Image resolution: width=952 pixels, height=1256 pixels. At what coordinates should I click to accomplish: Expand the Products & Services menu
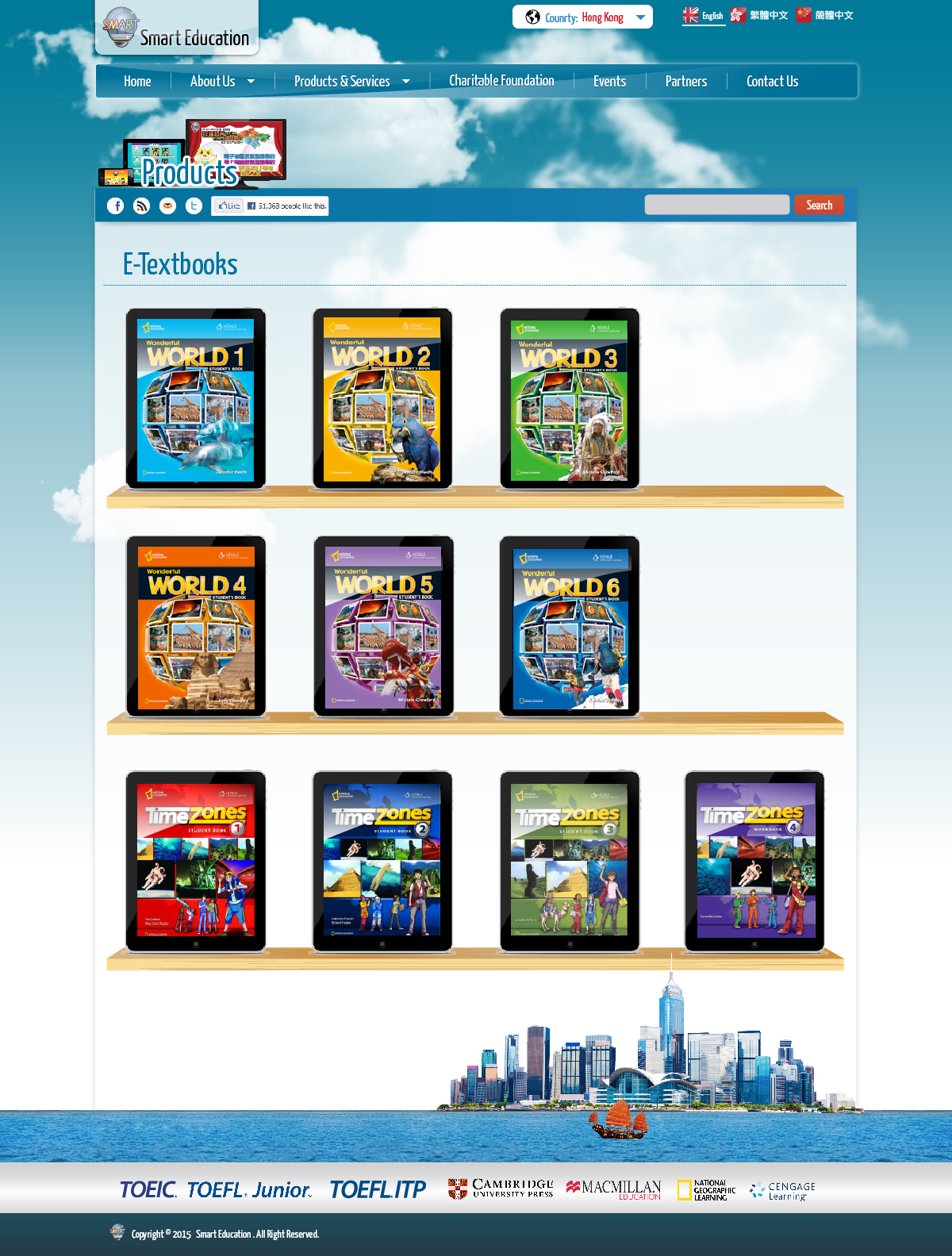tap(351, 82)
